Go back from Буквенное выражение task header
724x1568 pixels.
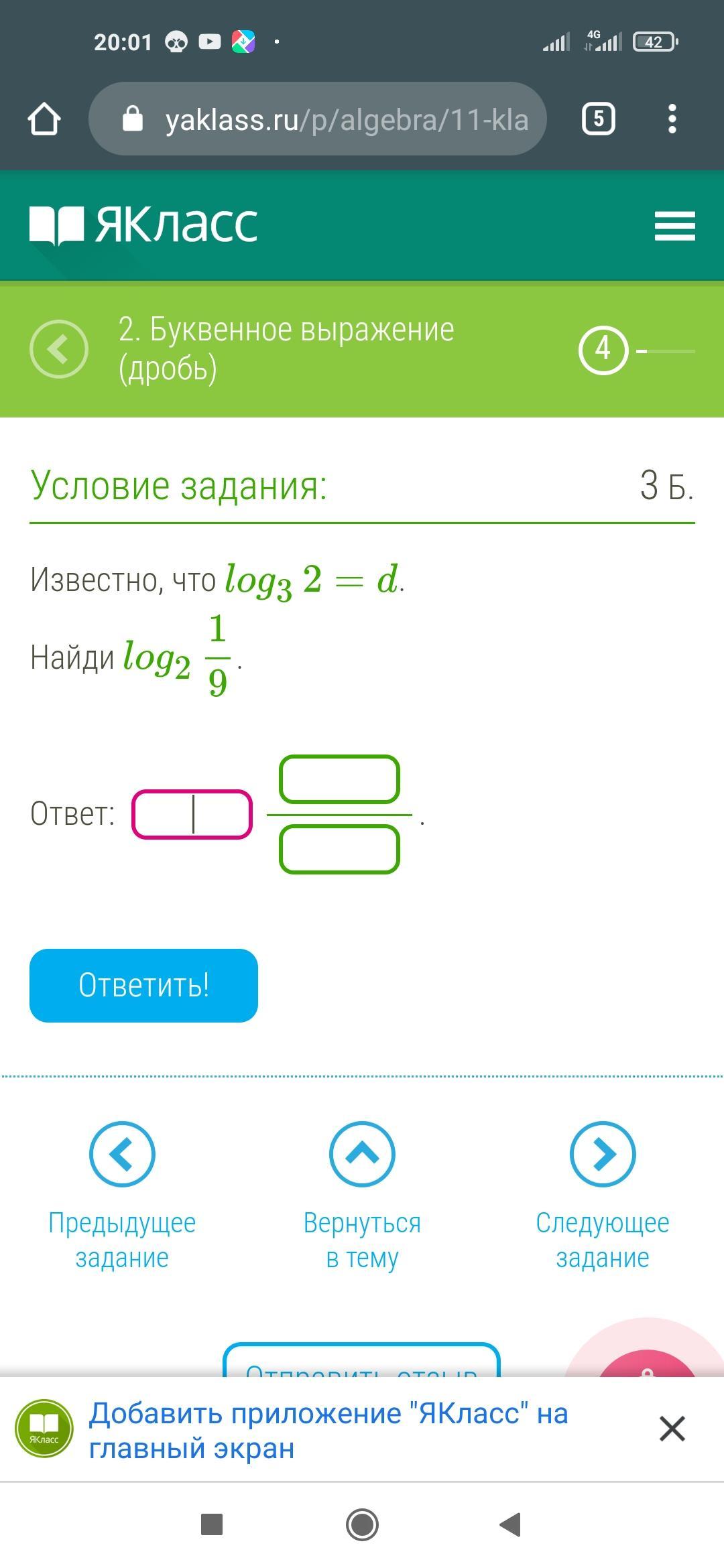59,349
